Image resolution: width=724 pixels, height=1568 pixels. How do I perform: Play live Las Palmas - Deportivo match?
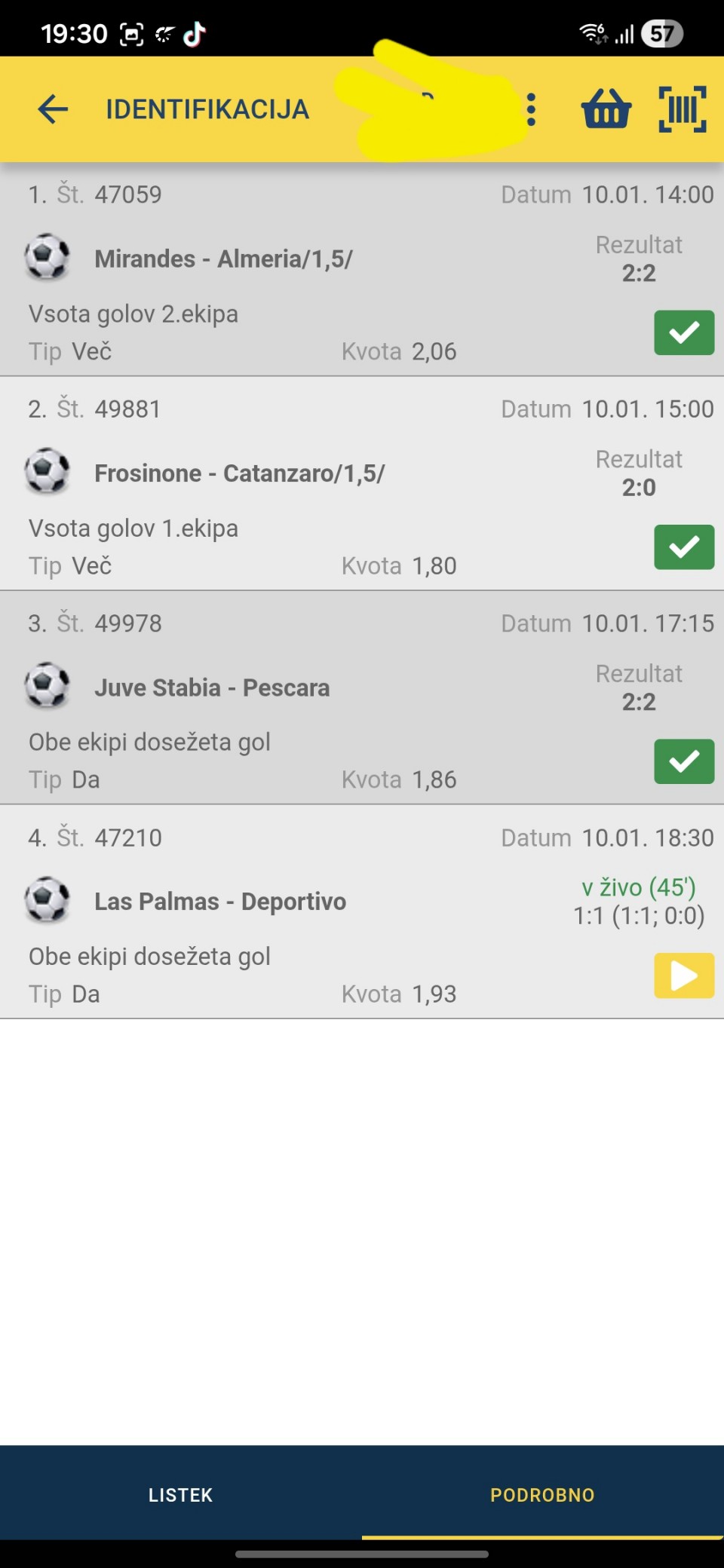pyautogui.click(x=683, y=975)
